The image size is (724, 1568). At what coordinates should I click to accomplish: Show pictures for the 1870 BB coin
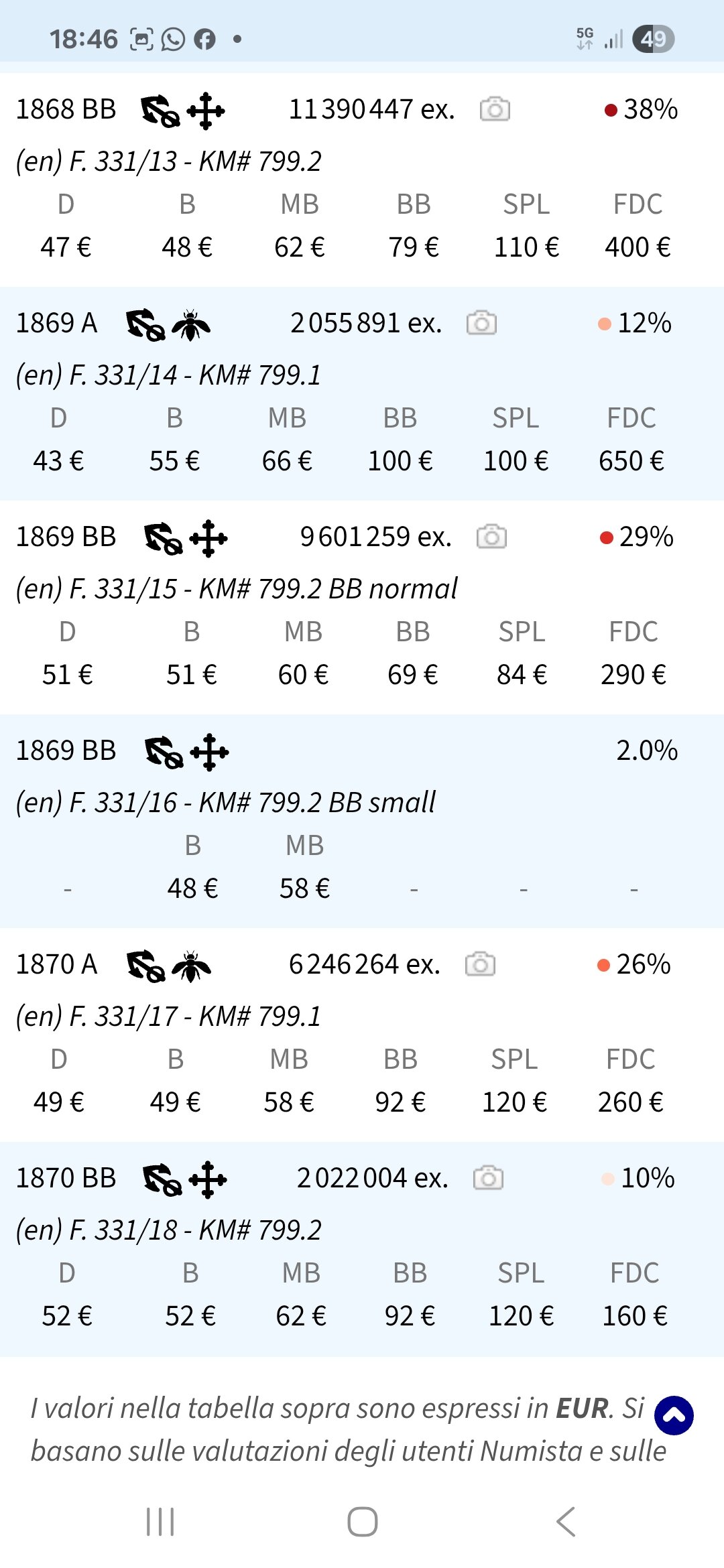point(488,1178)
